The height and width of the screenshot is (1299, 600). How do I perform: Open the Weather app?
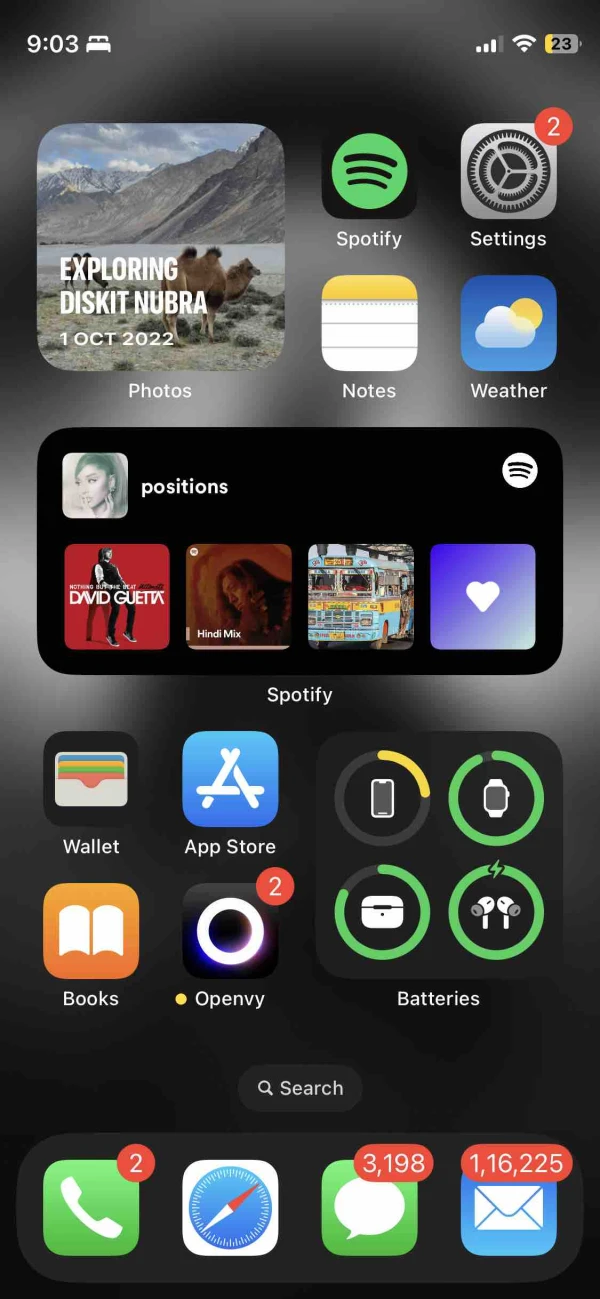point(508,323)
